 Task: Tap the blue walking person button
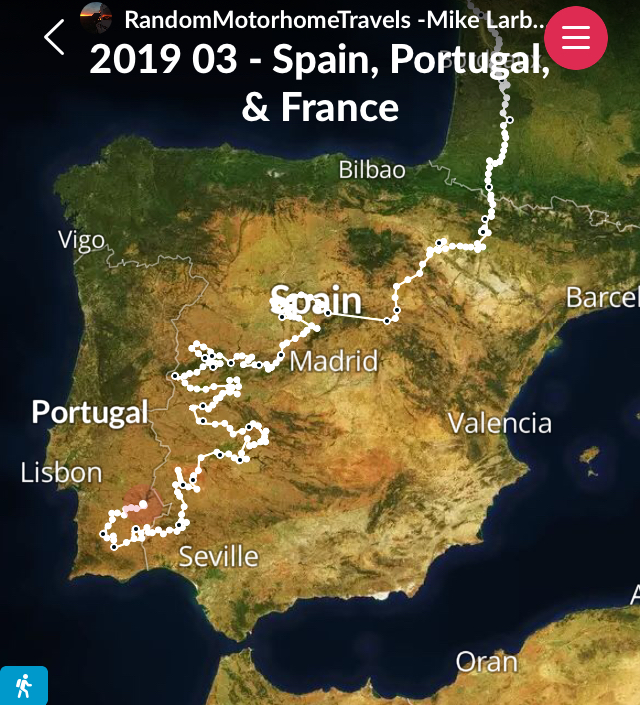24,686
